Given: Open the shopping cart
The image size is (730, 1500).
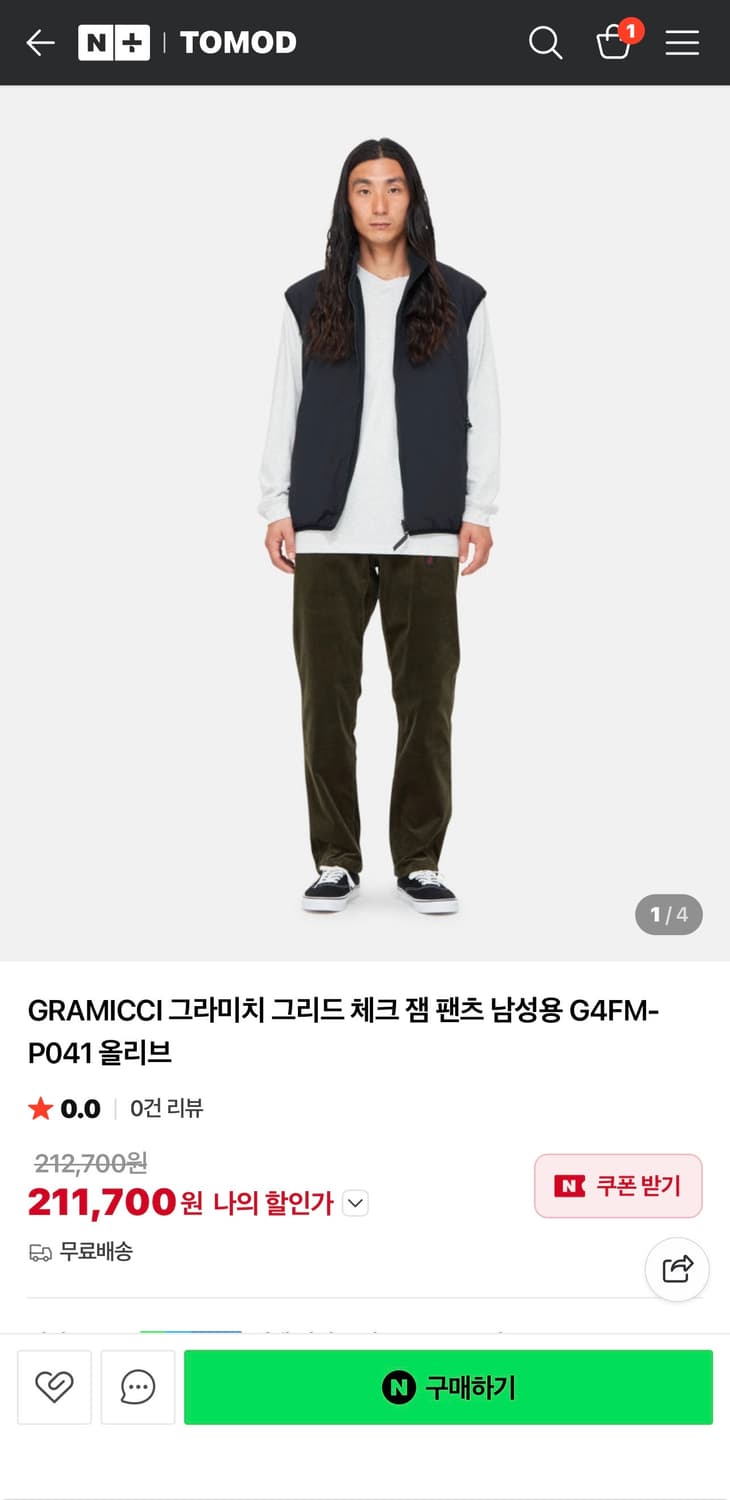Looking at the screenshot, I should [x=613, y=44].
